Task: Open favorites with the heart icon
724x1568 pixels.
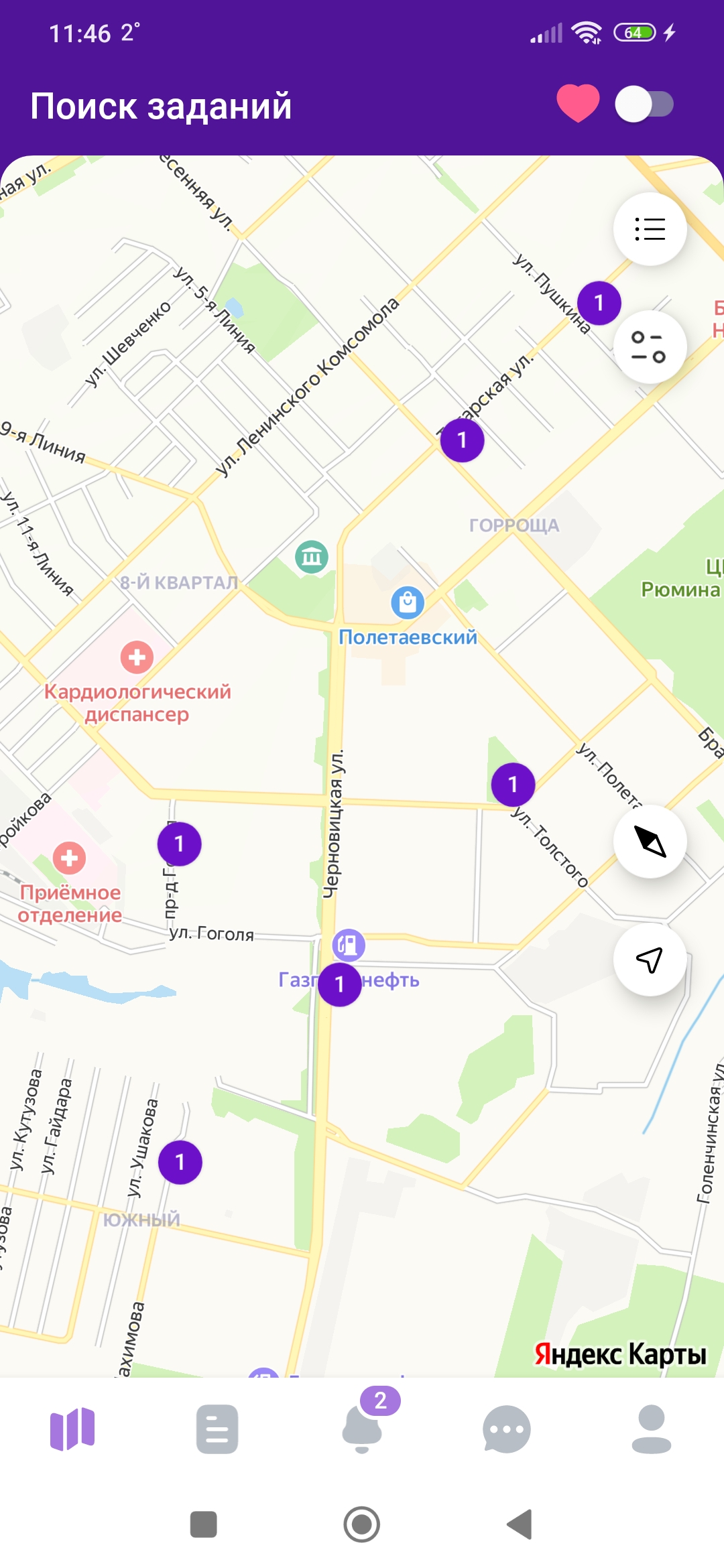Action: coord(578,104)
